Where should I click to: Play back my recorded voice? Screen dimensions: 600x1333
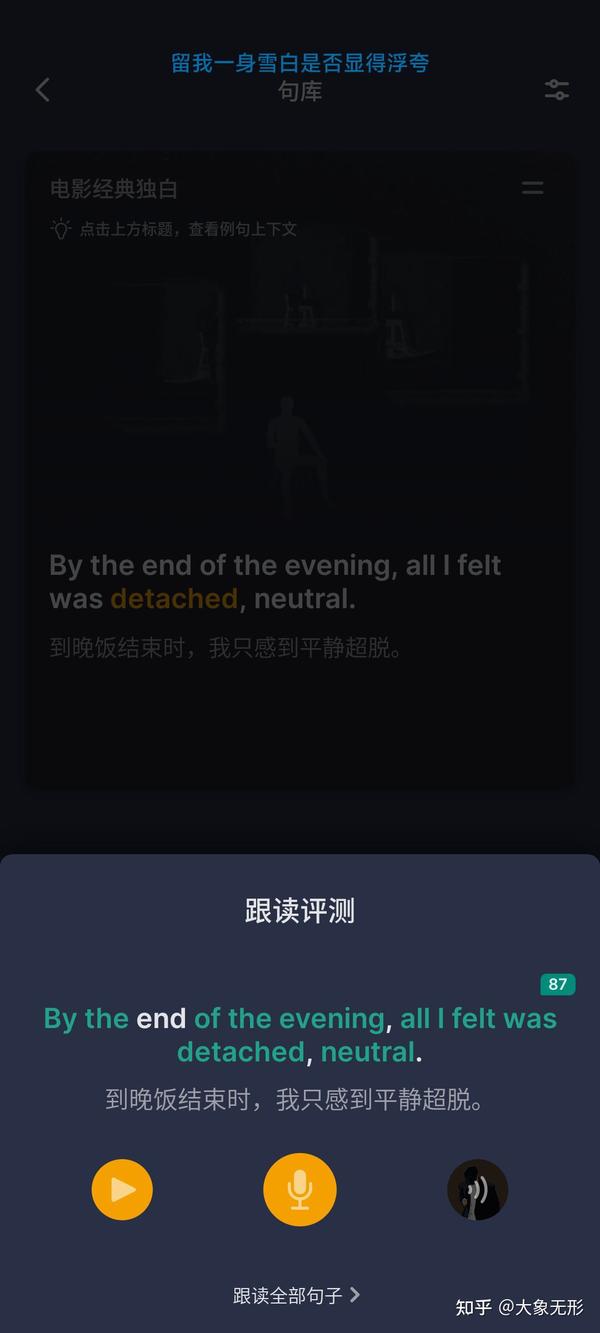478,1190
